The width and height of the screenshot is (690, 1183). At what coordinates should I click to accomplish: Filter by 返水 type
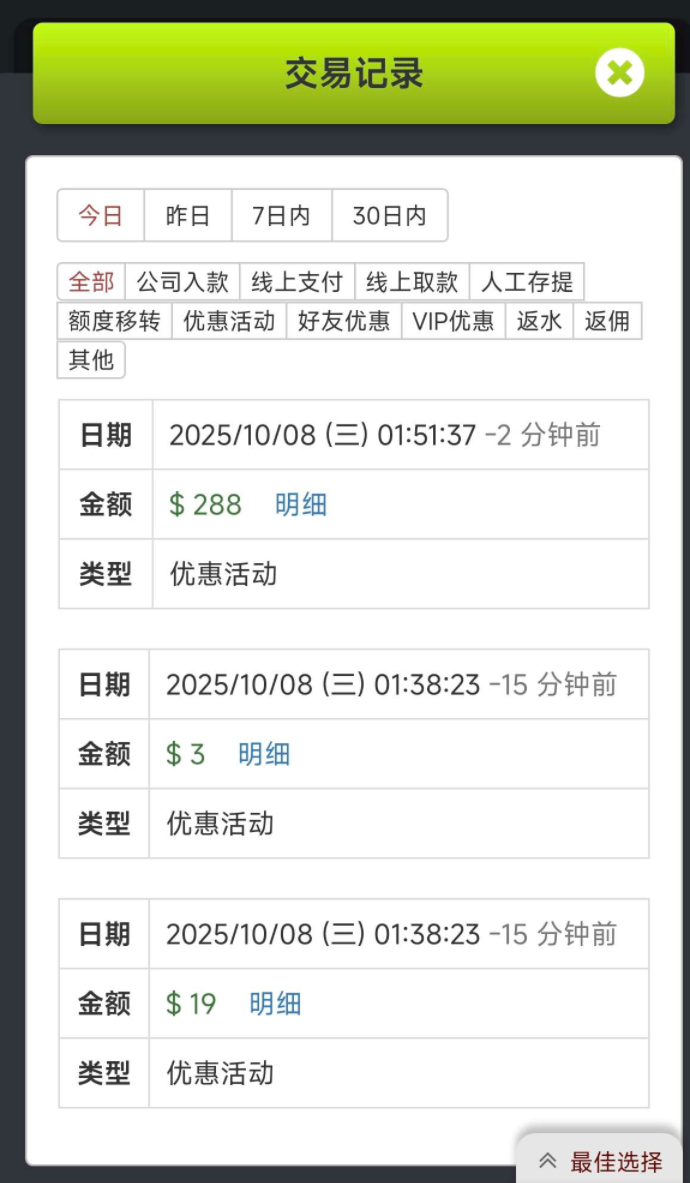539,321
